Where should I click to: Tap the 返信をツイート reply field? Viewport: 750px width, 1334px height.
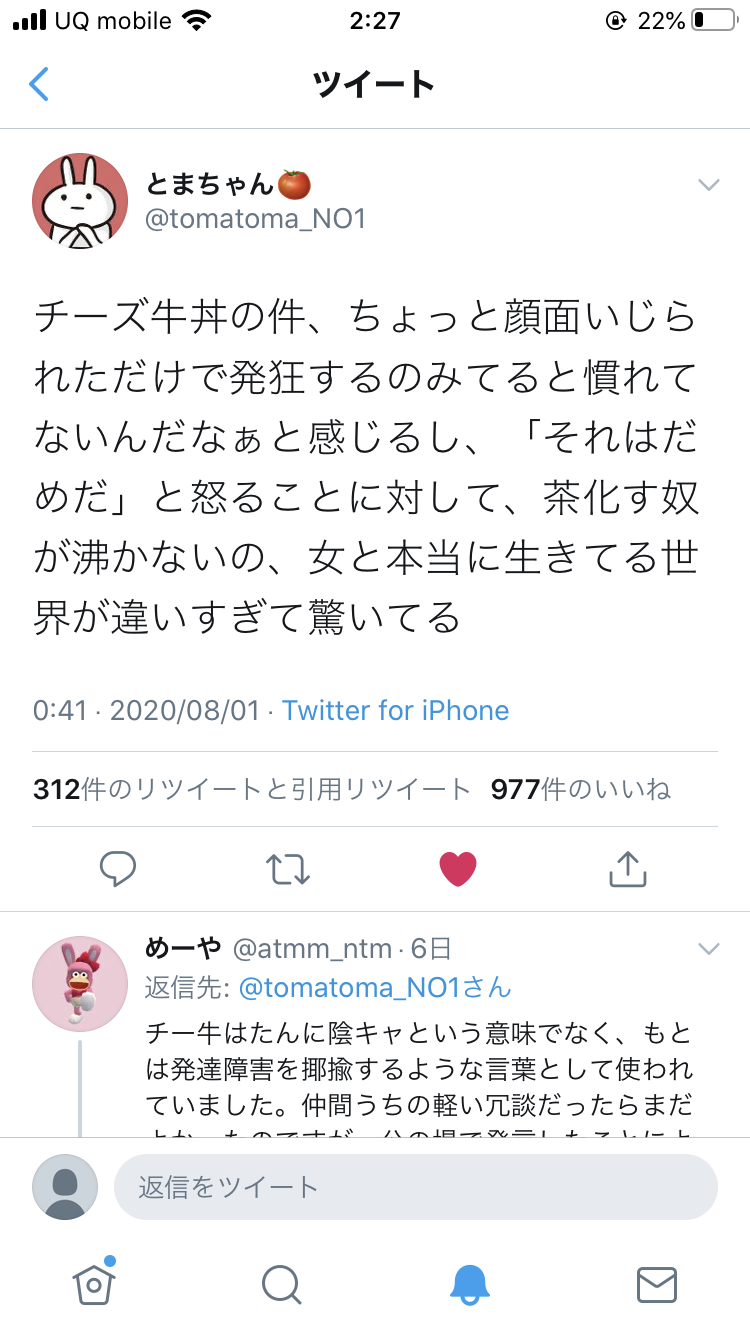[415, 1187]
